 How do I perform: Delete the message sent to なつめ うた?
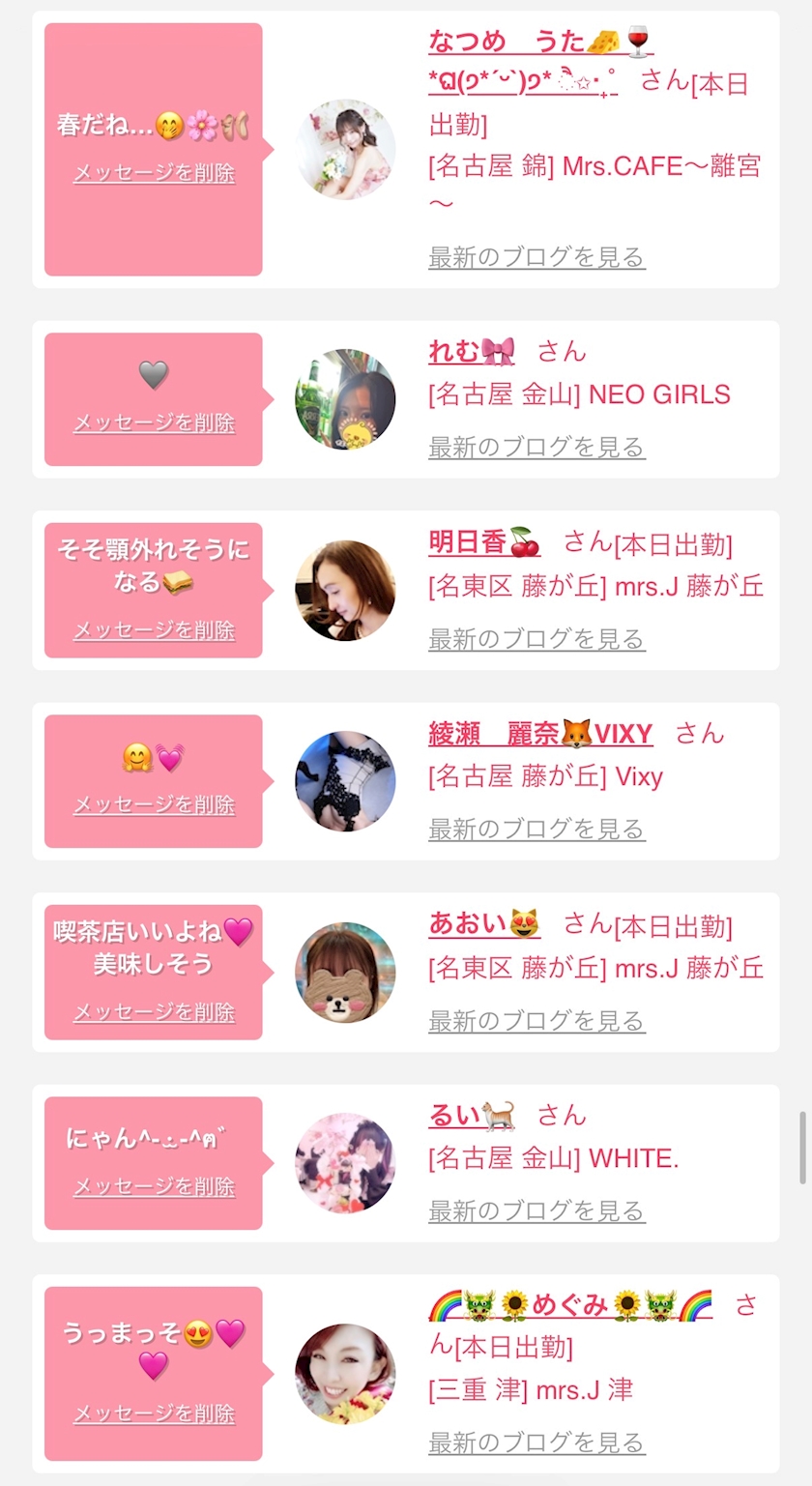point(154,173)
